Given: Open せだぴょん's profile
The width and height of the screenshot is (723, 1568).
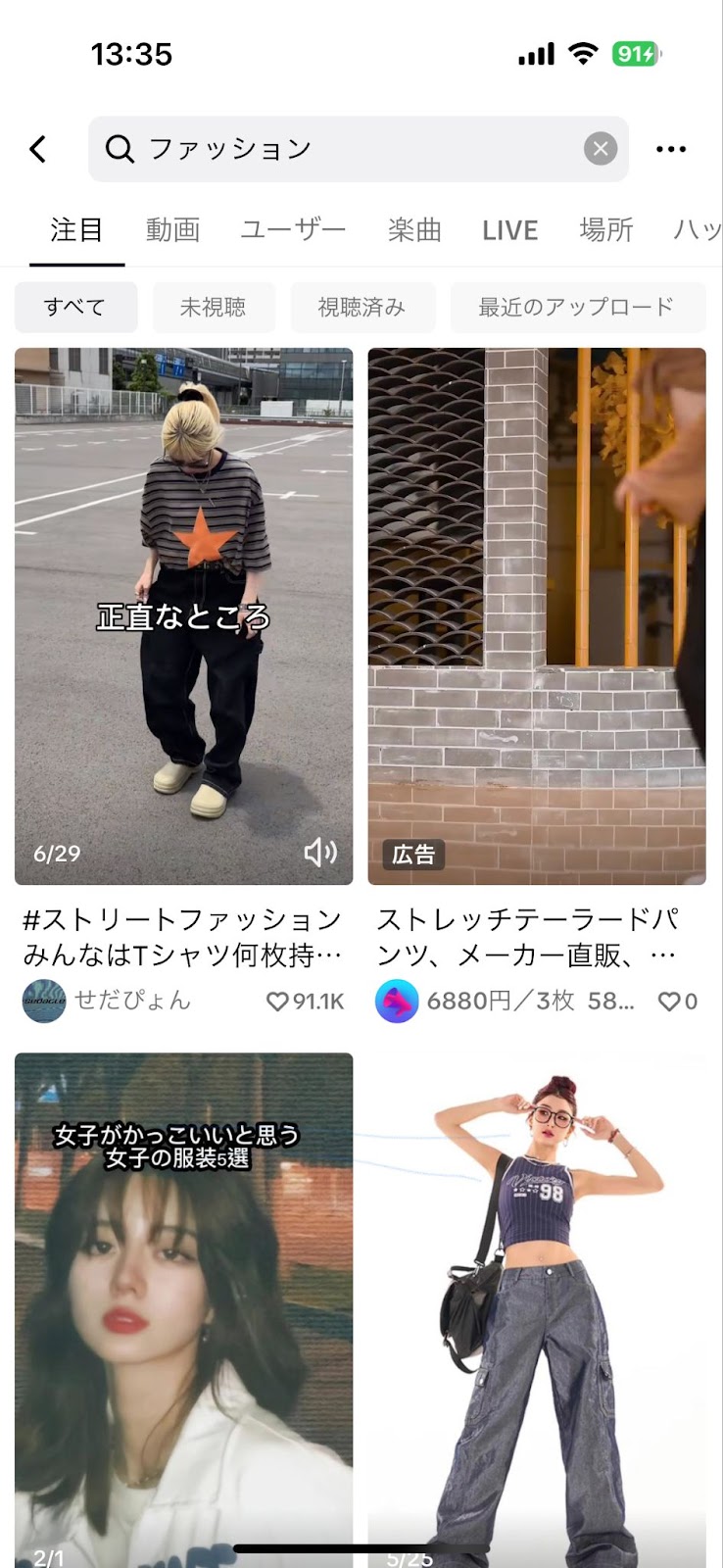Looking at the screenshot, I should [x=131, y=1001].
